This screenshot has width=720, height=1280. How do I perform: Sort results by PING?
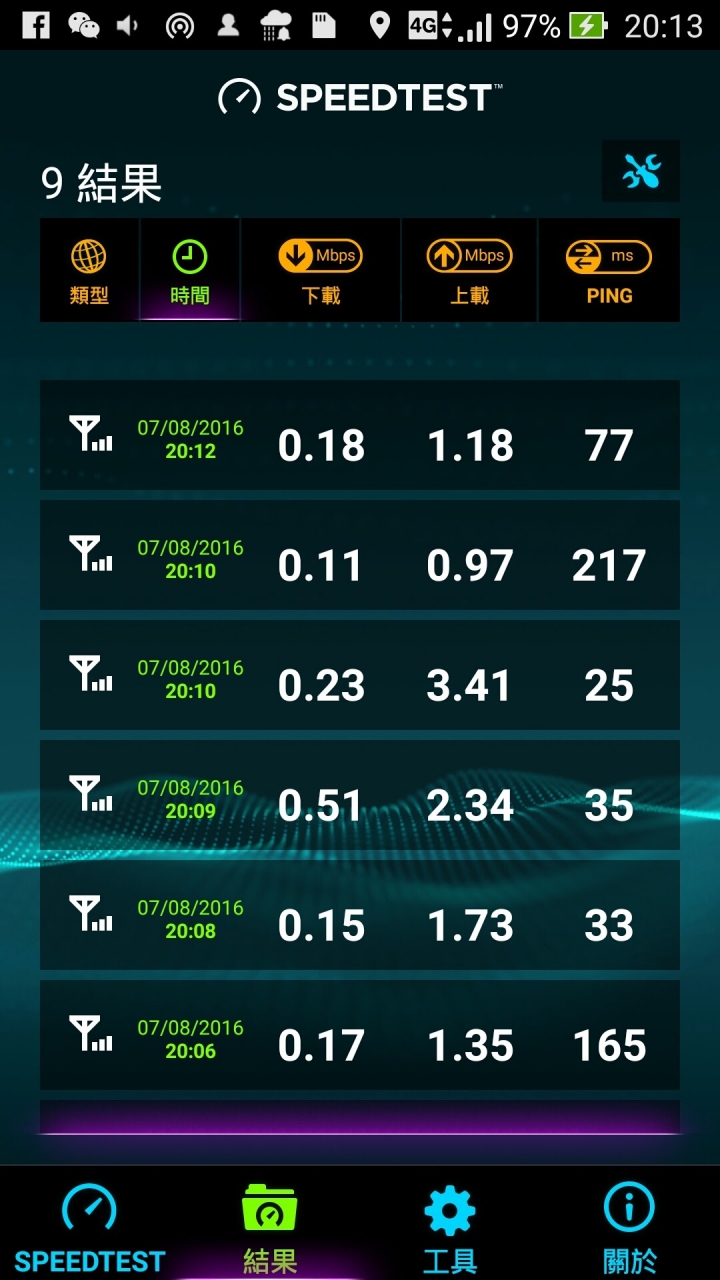(608, 271)
